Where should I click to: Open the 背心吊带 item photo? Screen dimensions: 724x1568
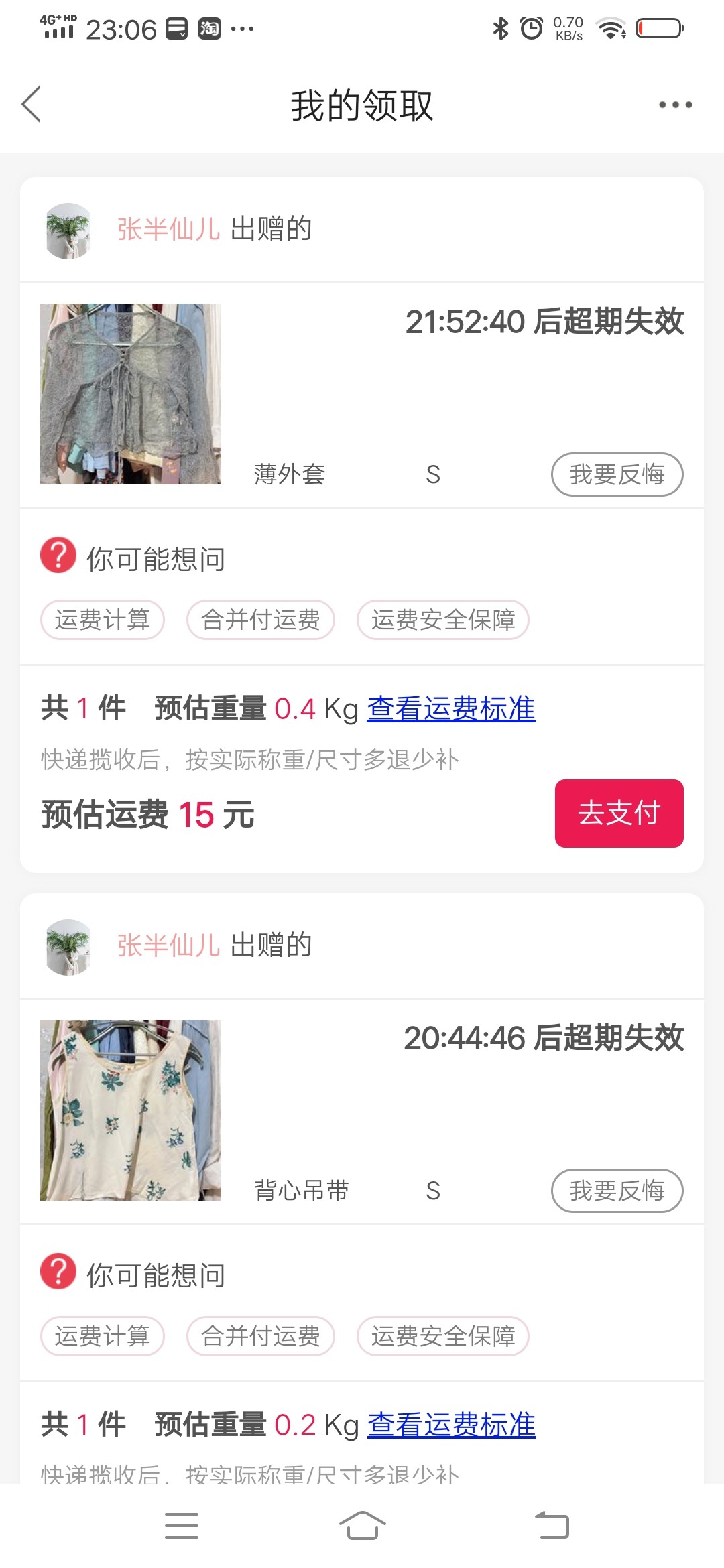131,1110
